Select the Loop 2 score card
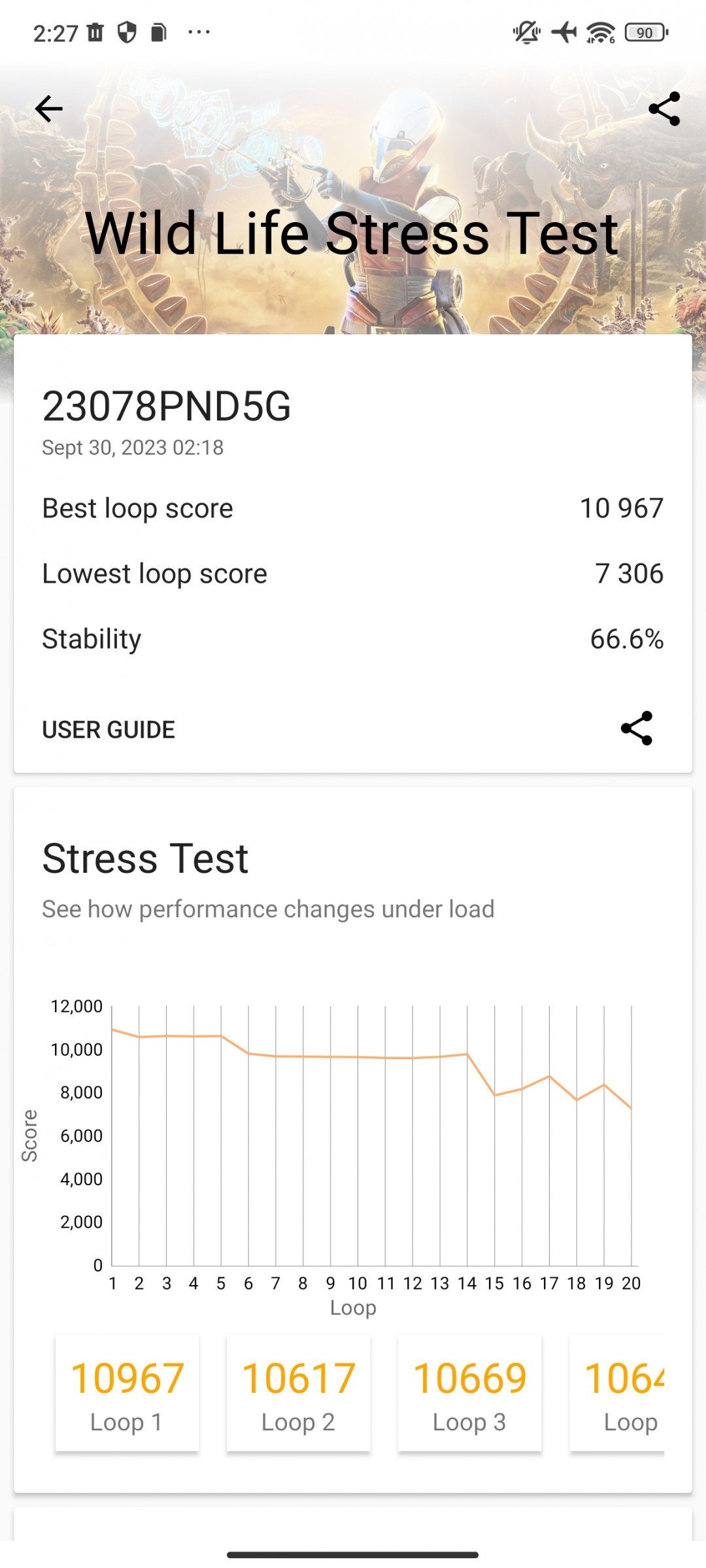706x1568 pixels. click(x=299, y=1394)
